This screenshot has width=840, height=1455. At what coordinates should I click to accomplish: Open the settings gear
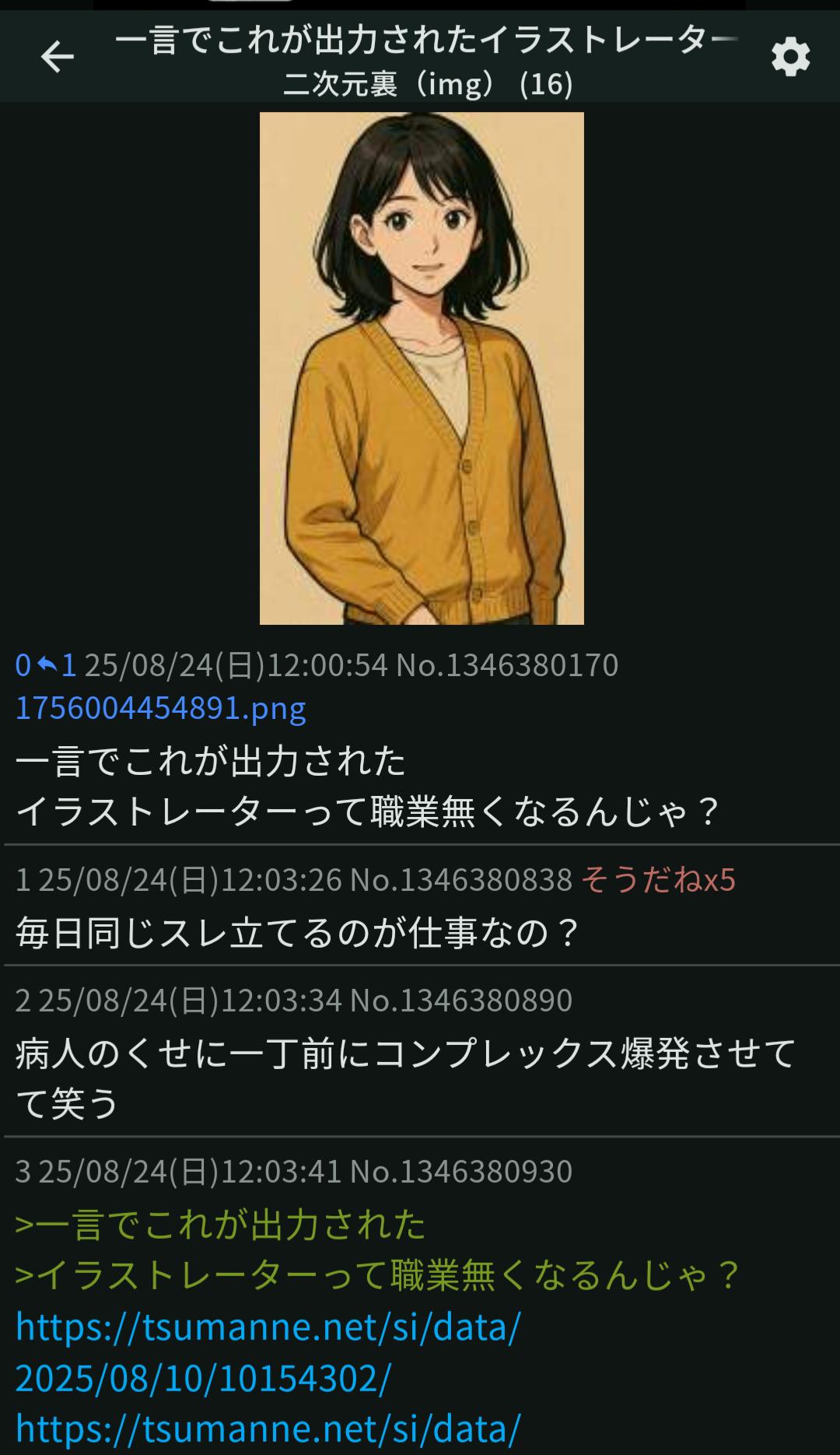tap(790, 57)
